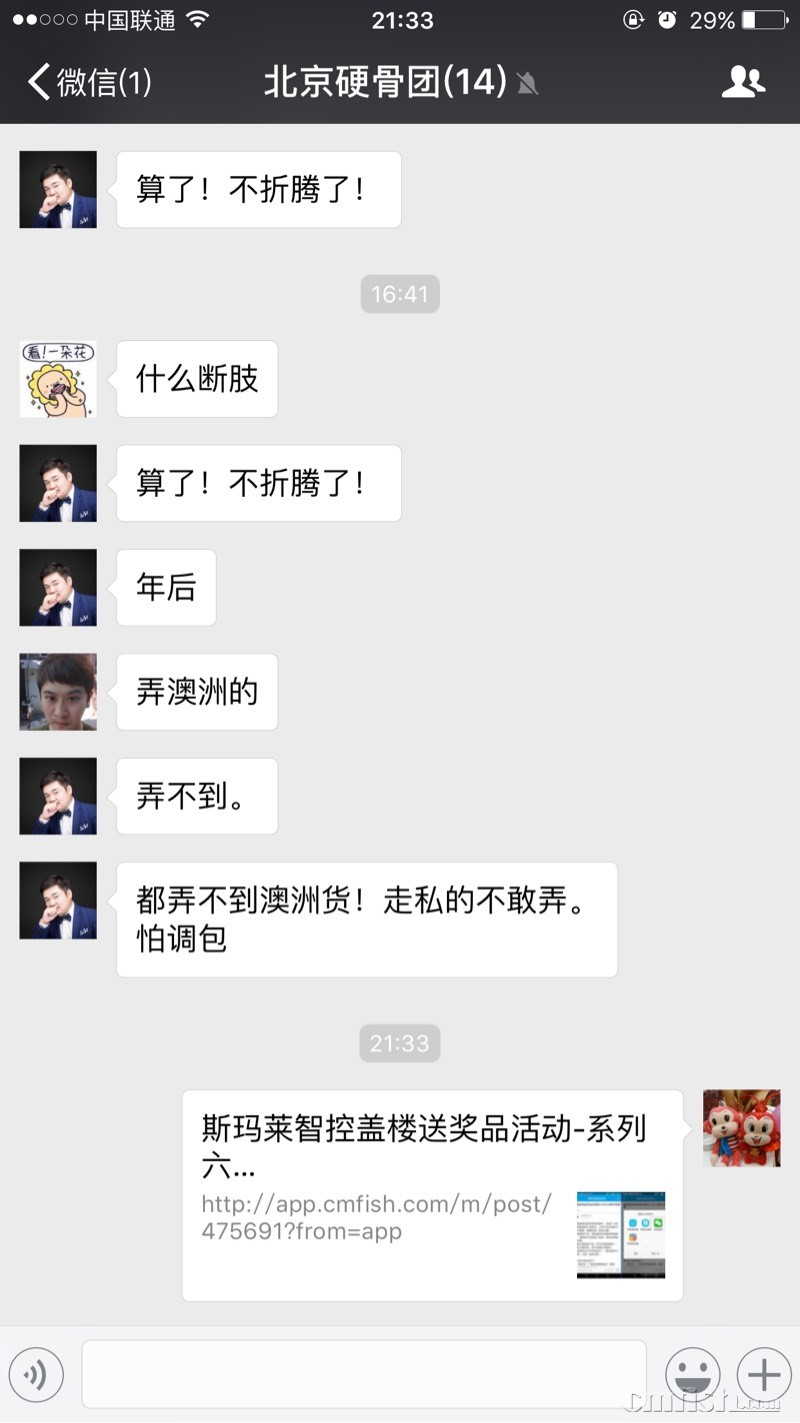The height and width of the screenshot is (1423, 800).
Task: Tap my own monkey avatar
Action: click(741, 1128)
